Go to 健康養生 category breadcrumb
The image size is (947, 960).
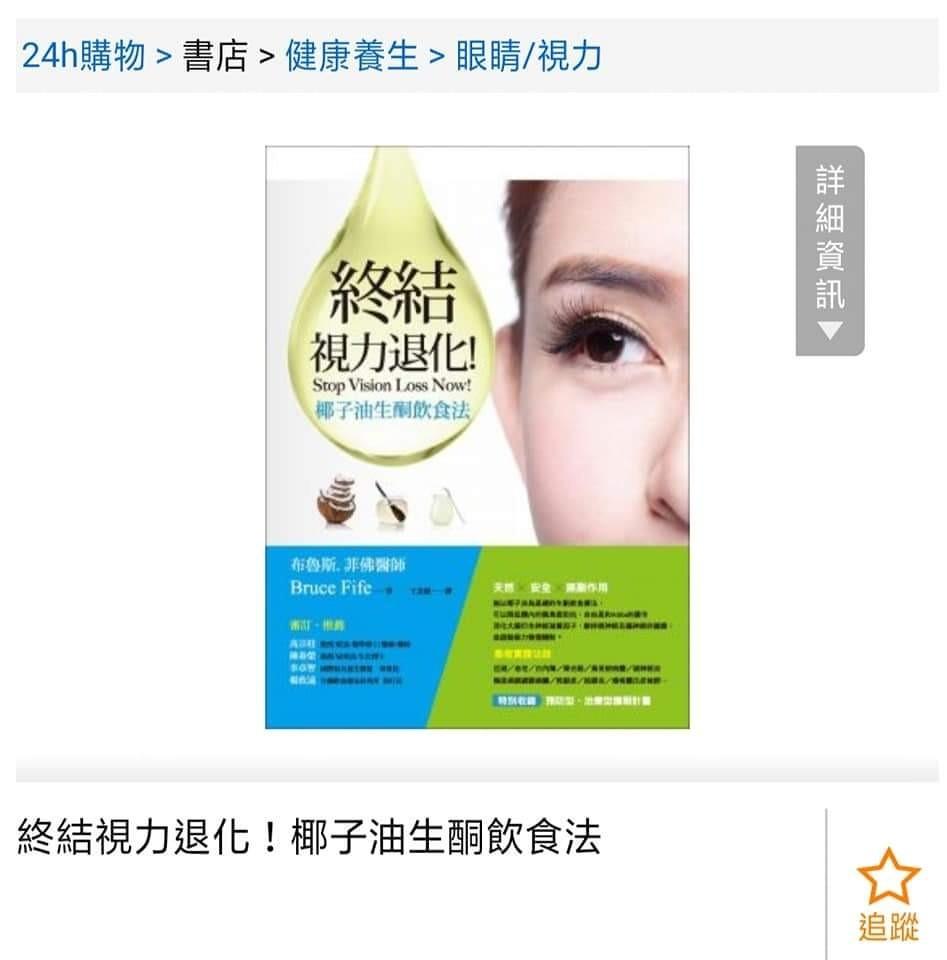click(351, 55)
